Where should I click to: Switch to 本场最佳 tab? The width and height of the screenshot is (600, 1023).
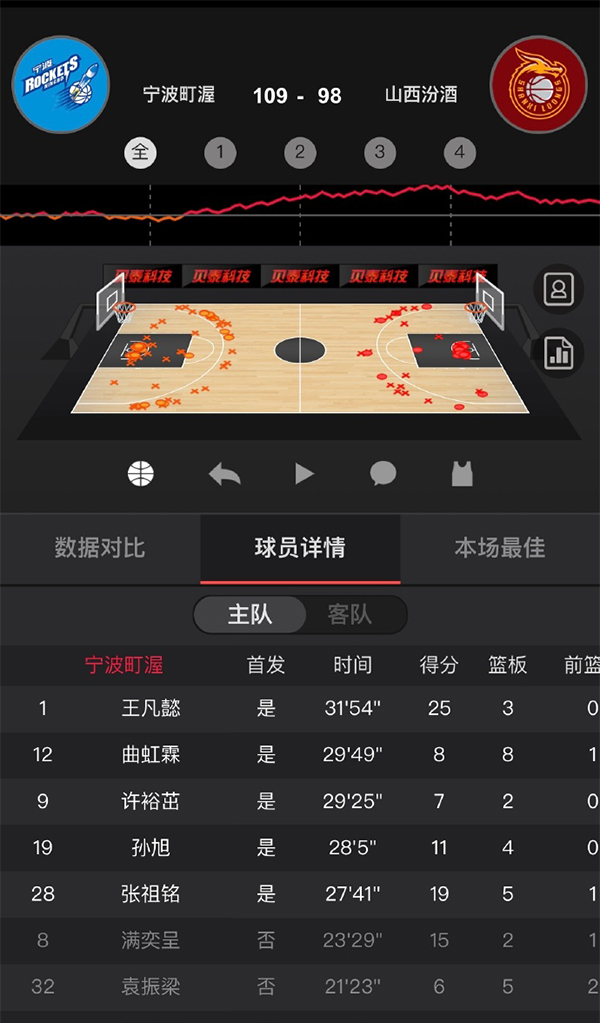500,548
